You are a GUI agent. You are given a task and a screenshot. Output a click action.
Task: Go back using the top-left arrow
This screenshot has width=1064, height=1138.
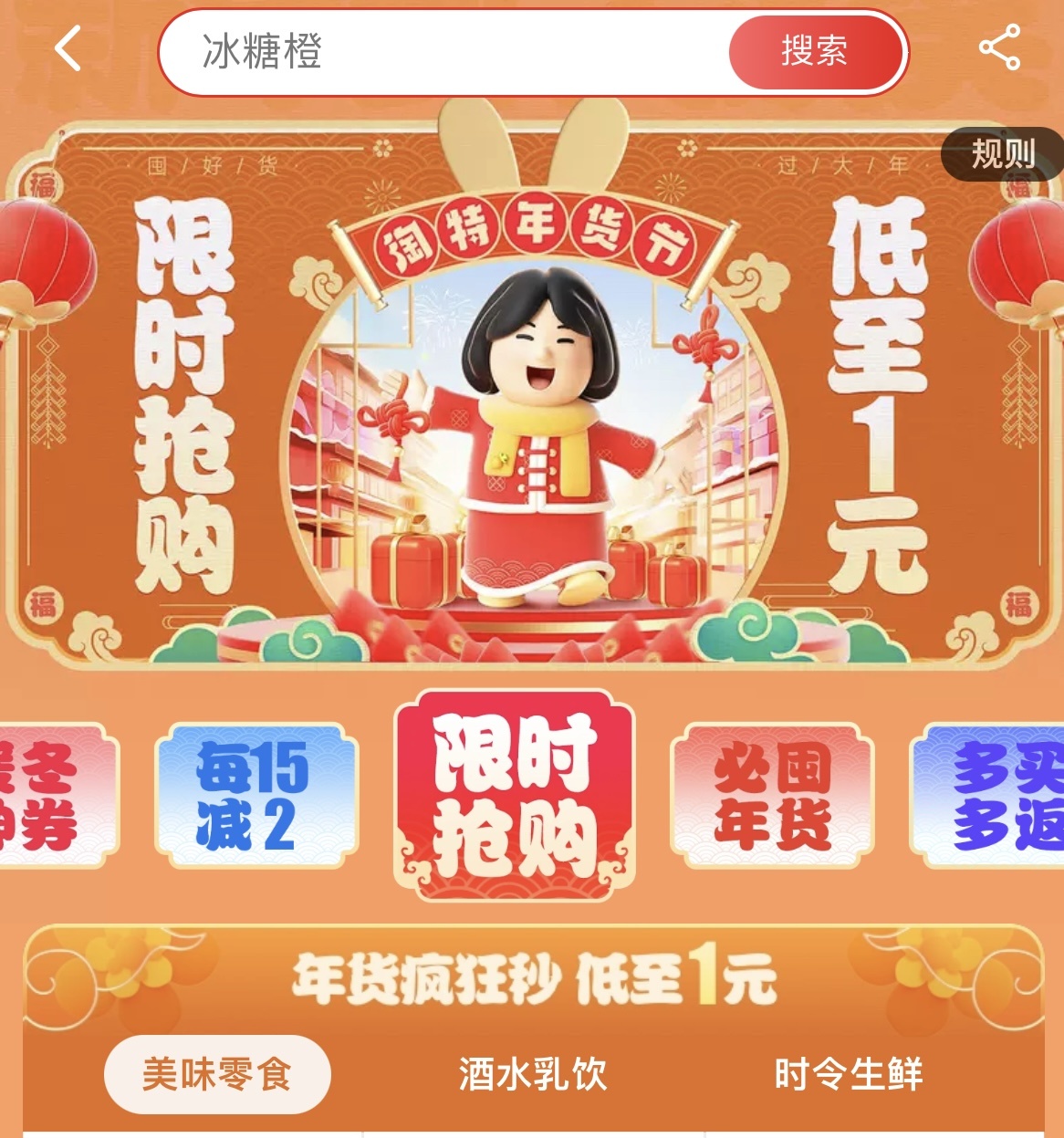[x=68, y=49]
